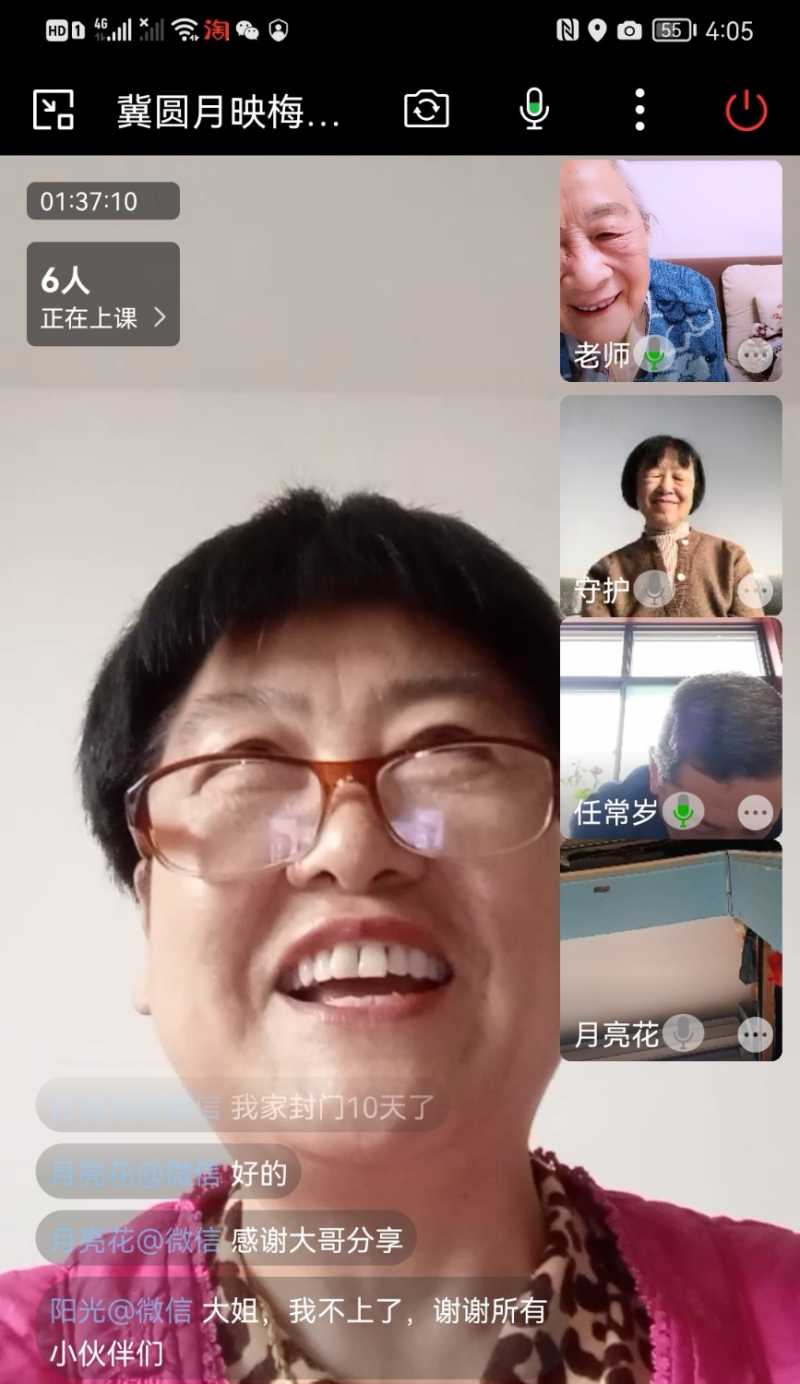
Task: Tap the camera icon in the status bar
Action: point(630,29)
